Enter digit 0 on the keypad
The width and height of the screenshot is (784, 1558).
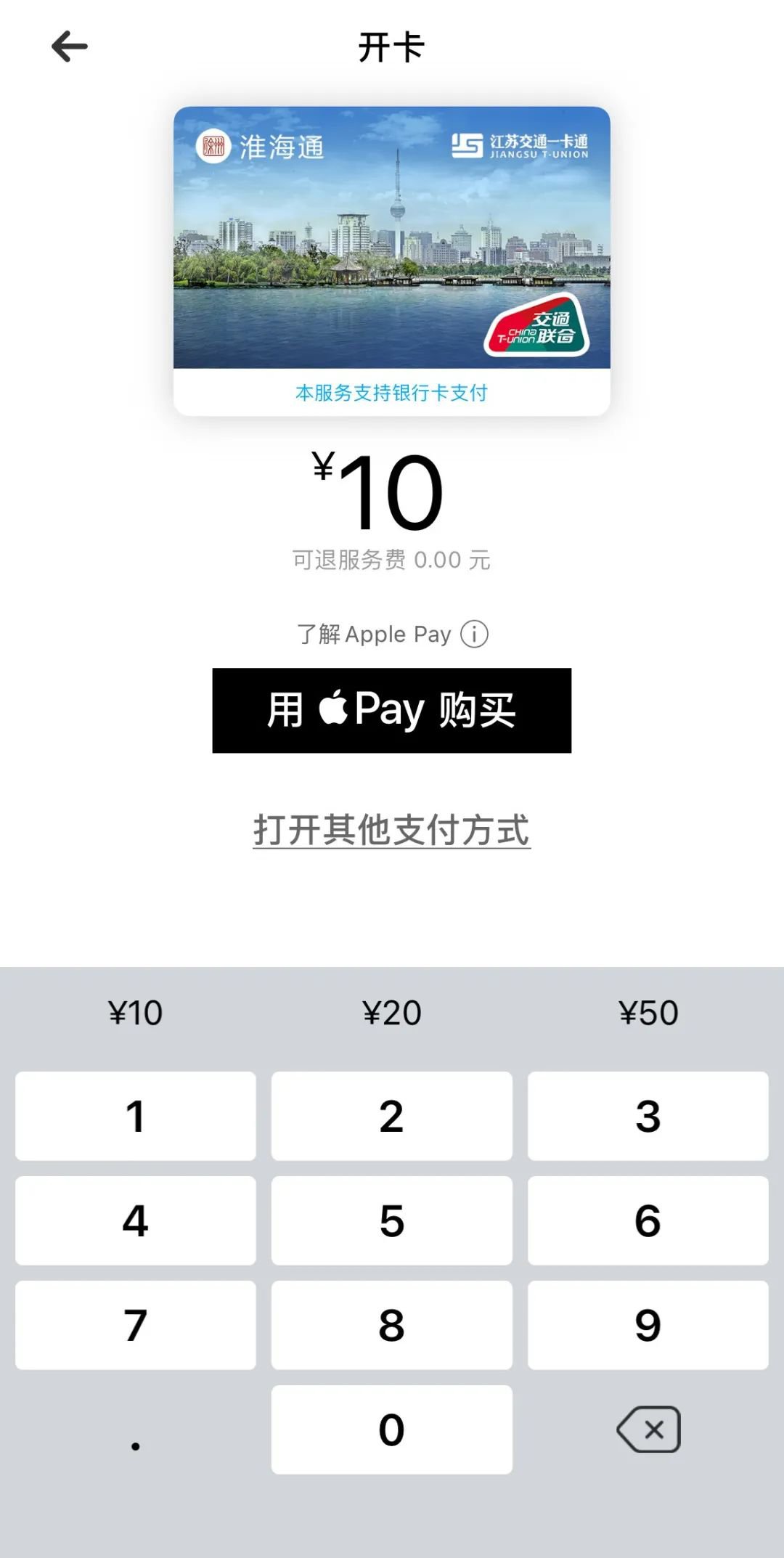point(391,1429)
